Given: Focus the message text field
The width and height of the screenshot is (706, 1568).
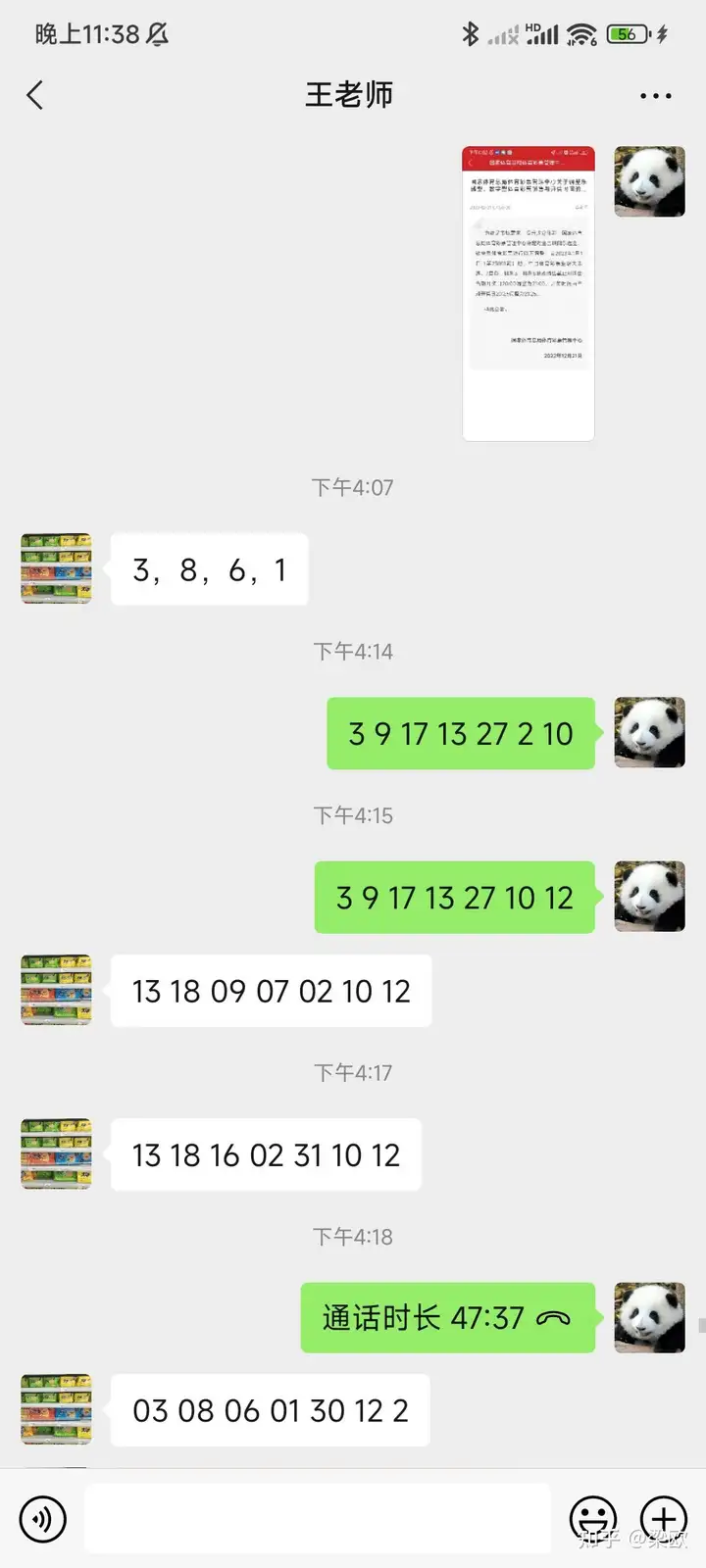Looking at the screenshot, I should (x=317, y=1519).
